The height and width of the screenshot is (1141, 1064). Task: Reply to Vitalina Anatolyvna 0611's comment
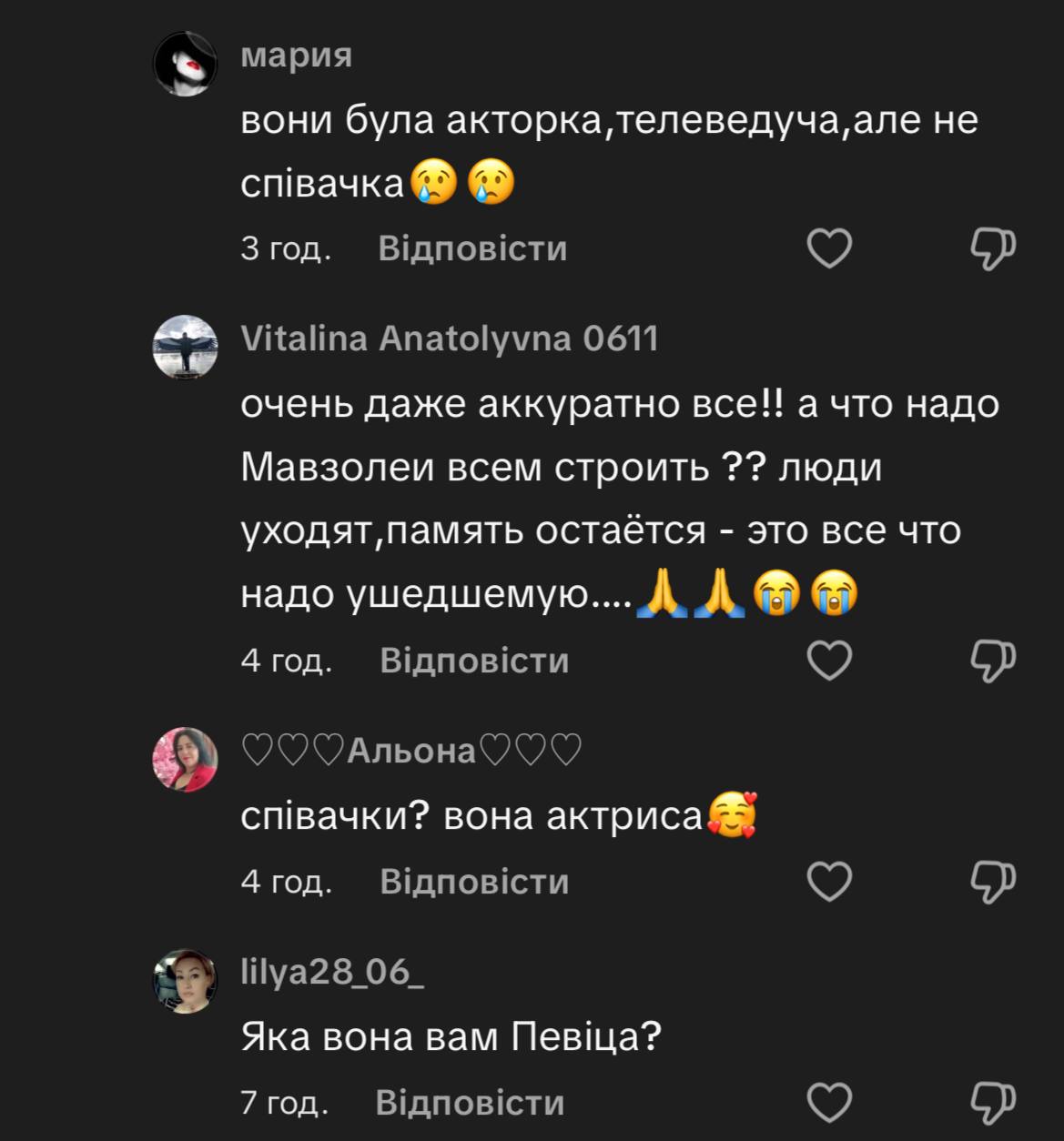pos(474,660)
